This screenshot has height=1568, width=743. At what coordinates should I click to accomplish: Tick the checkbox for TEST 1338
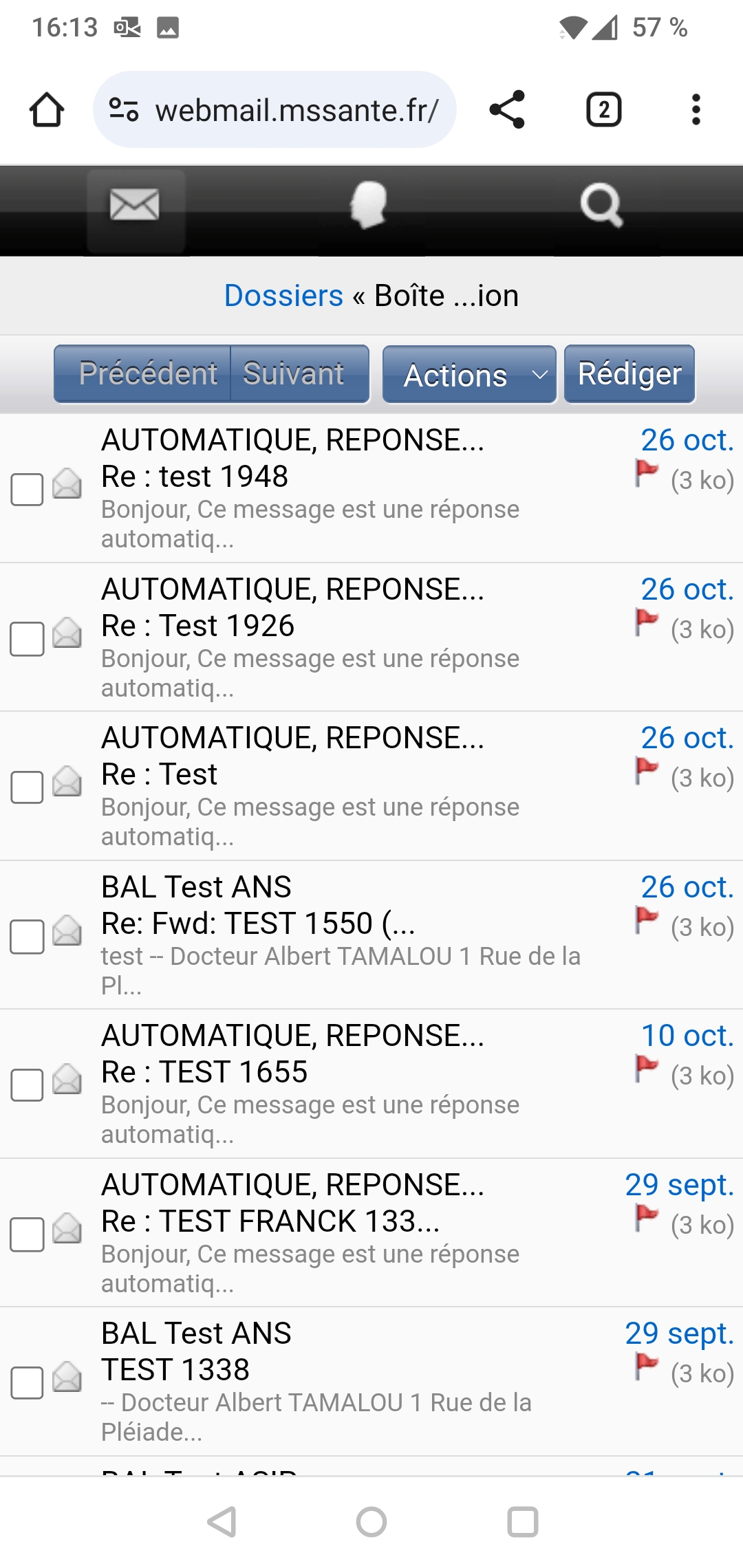pyautogui.click(x=27, y=1382)
